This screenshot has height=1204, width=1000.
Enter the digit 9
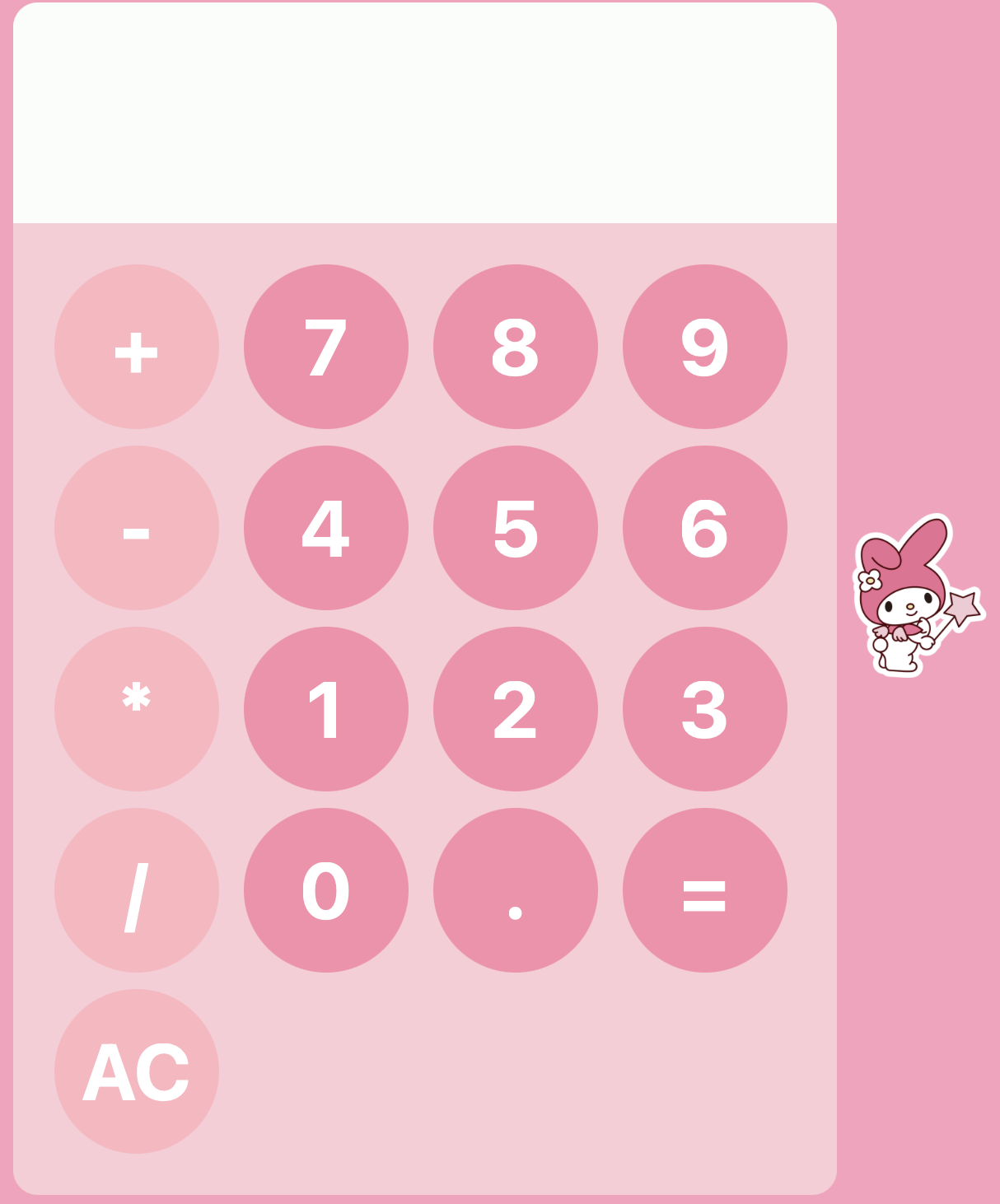[x=705, y=347]
